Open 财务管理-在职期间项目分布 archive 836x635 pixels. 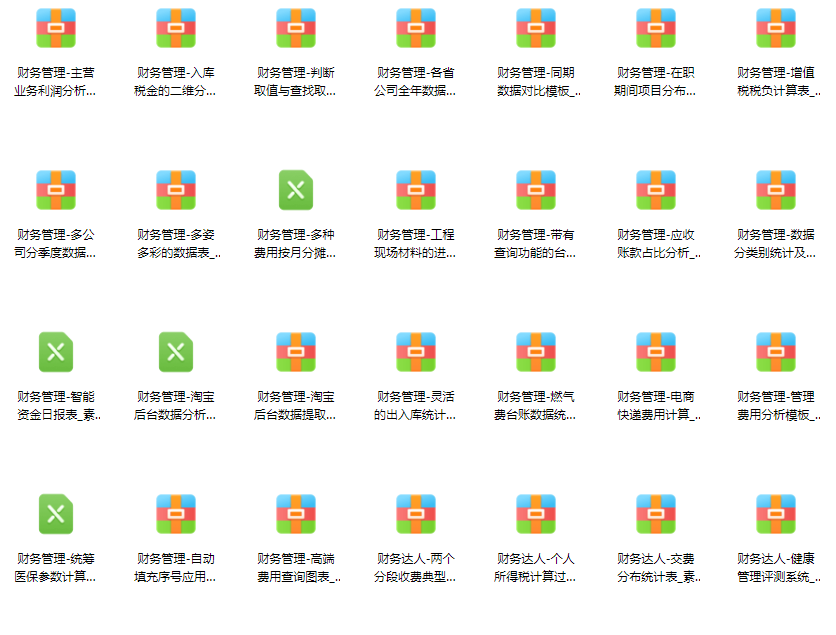pyautogui.click(x=656, y=29)
